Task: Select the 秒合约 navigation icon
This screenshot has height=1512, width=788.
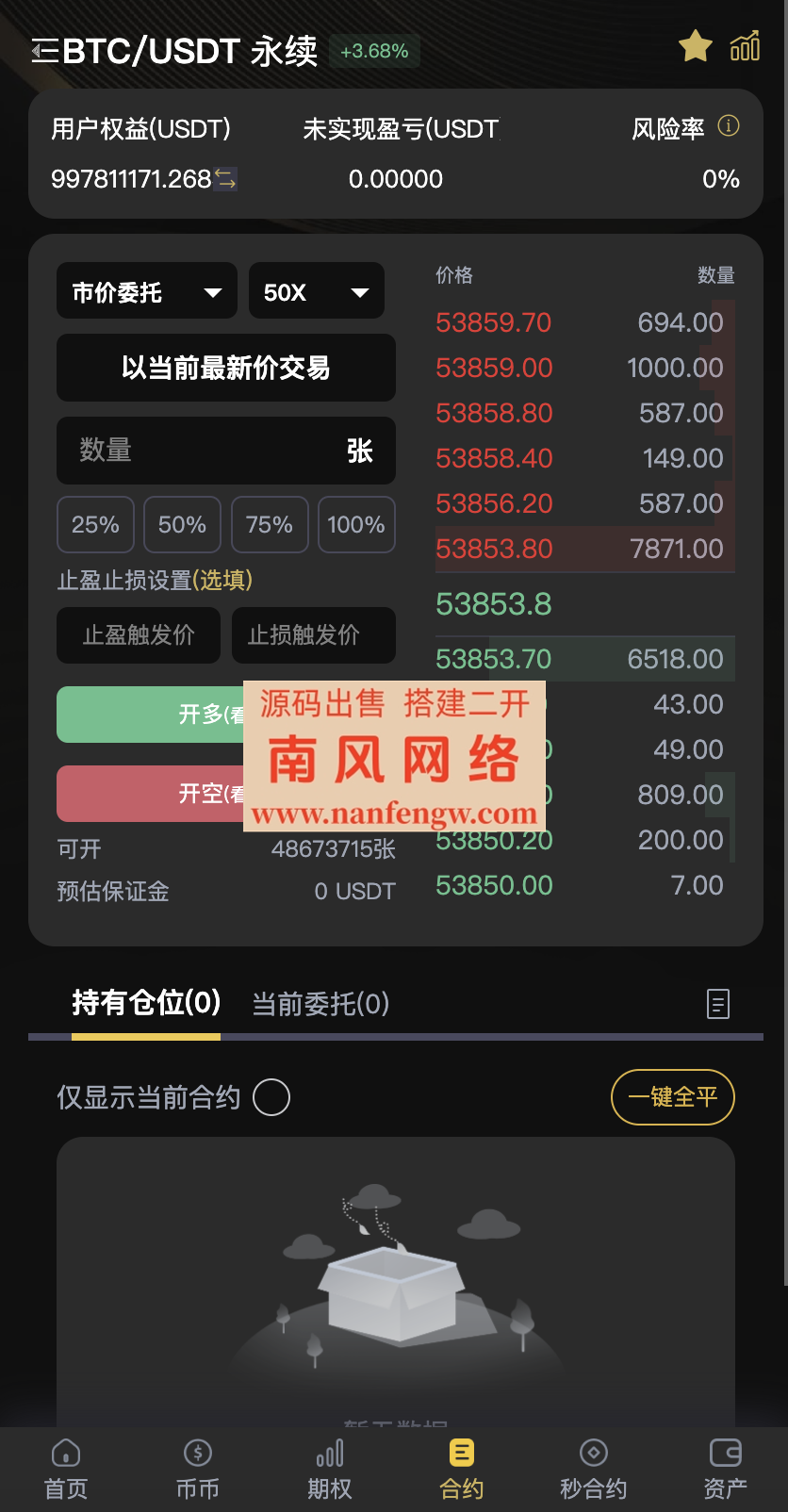Action: click(x=592, y=1468)
